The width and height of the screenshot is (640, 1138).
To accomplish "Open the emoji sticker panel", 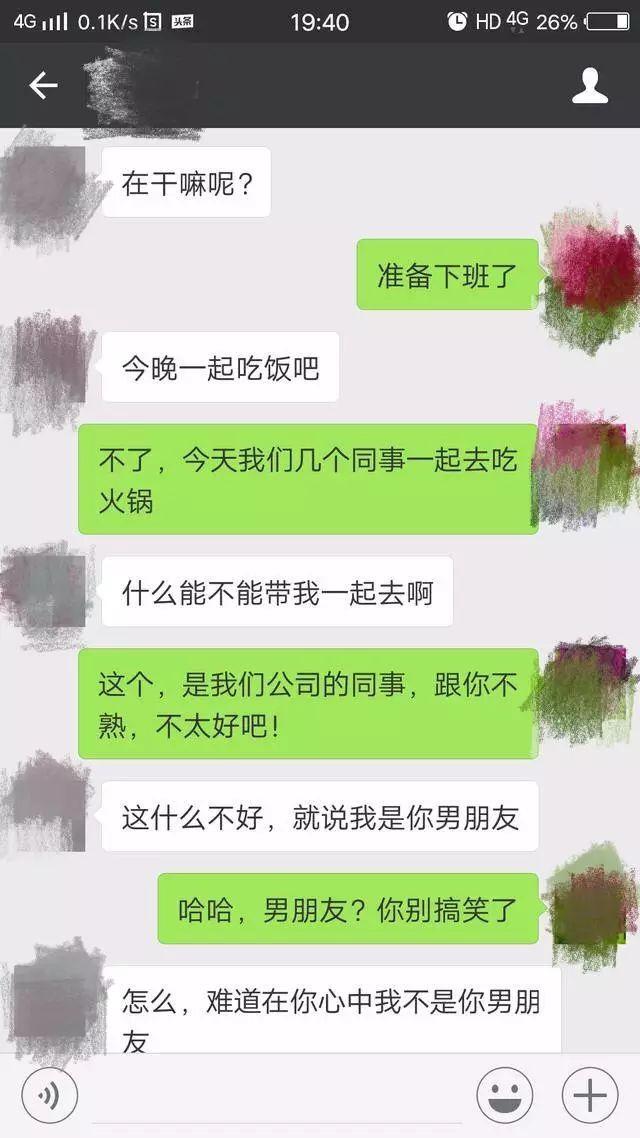I will coord(504,1095).
